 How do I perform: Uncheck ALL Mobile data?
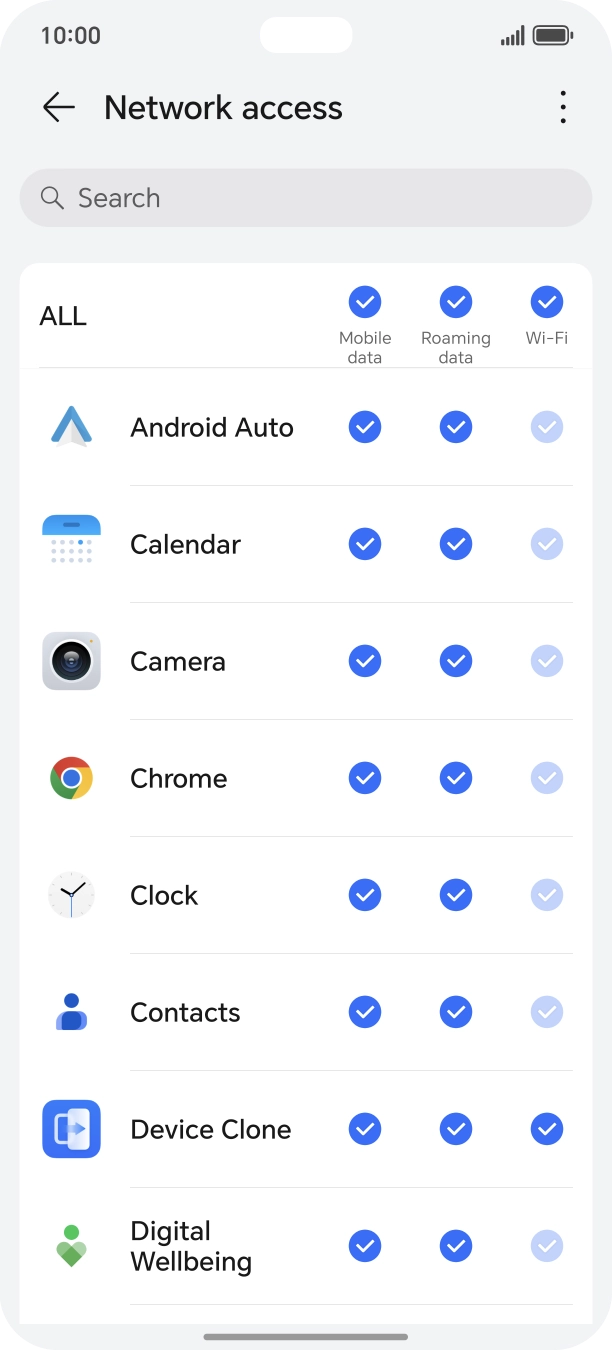[365, 302]
